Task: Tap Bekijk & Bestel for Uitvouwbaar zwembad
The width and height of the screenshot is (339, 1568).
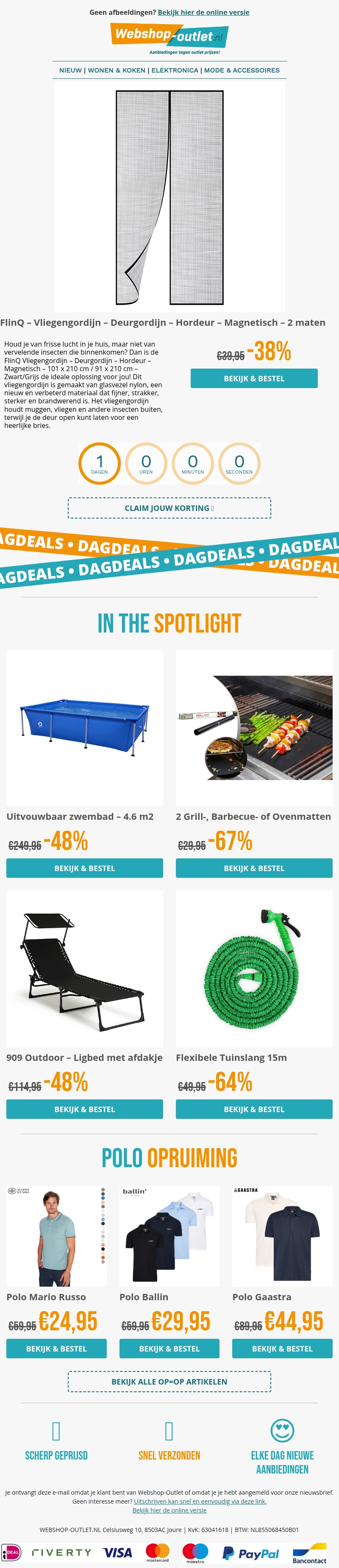Action: pos(85,868)
